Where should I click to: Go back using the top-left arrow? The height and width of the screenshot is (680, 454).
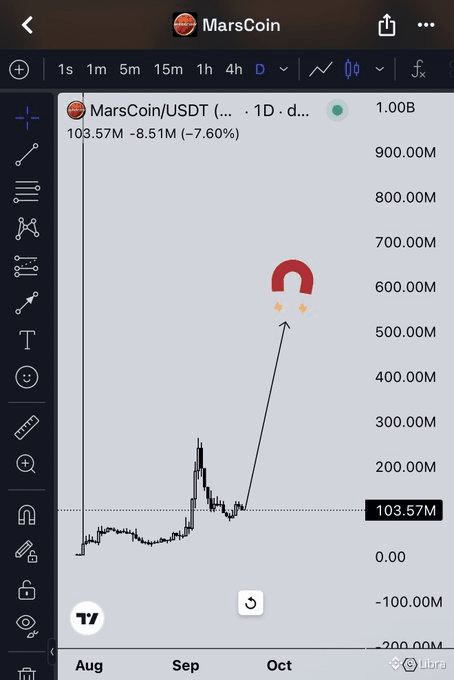click(27, 25)
